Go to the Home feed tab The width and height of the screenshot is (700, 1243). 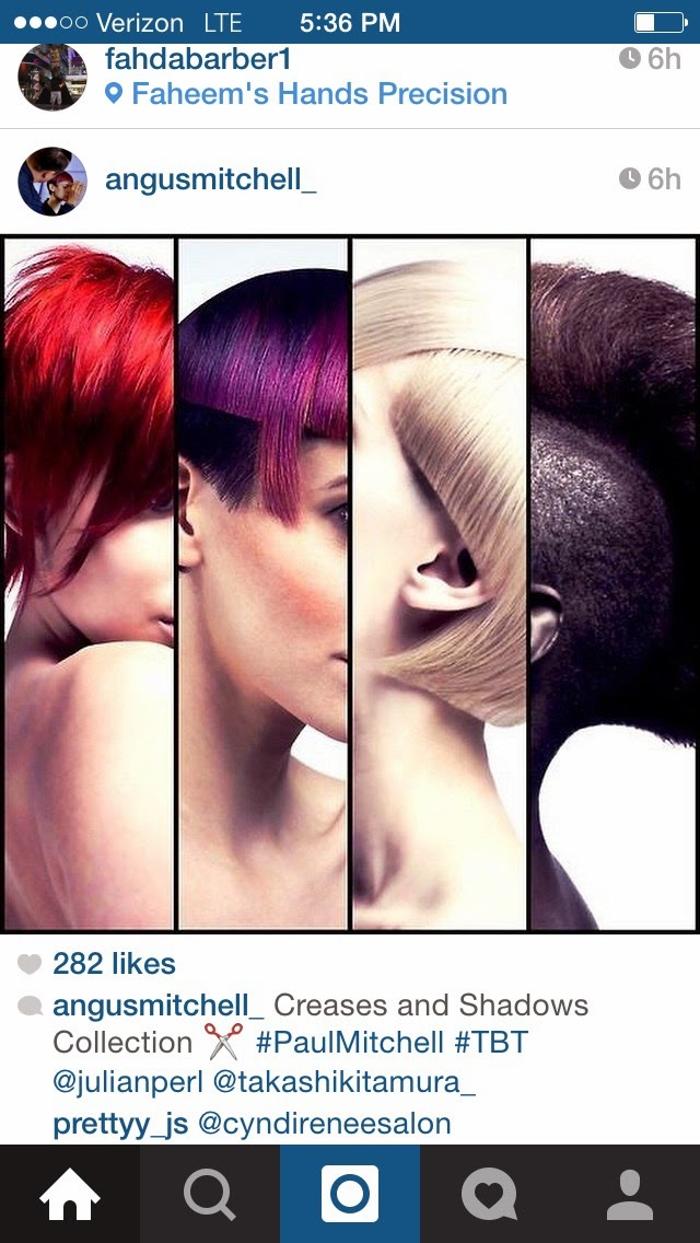(69, 1194)
